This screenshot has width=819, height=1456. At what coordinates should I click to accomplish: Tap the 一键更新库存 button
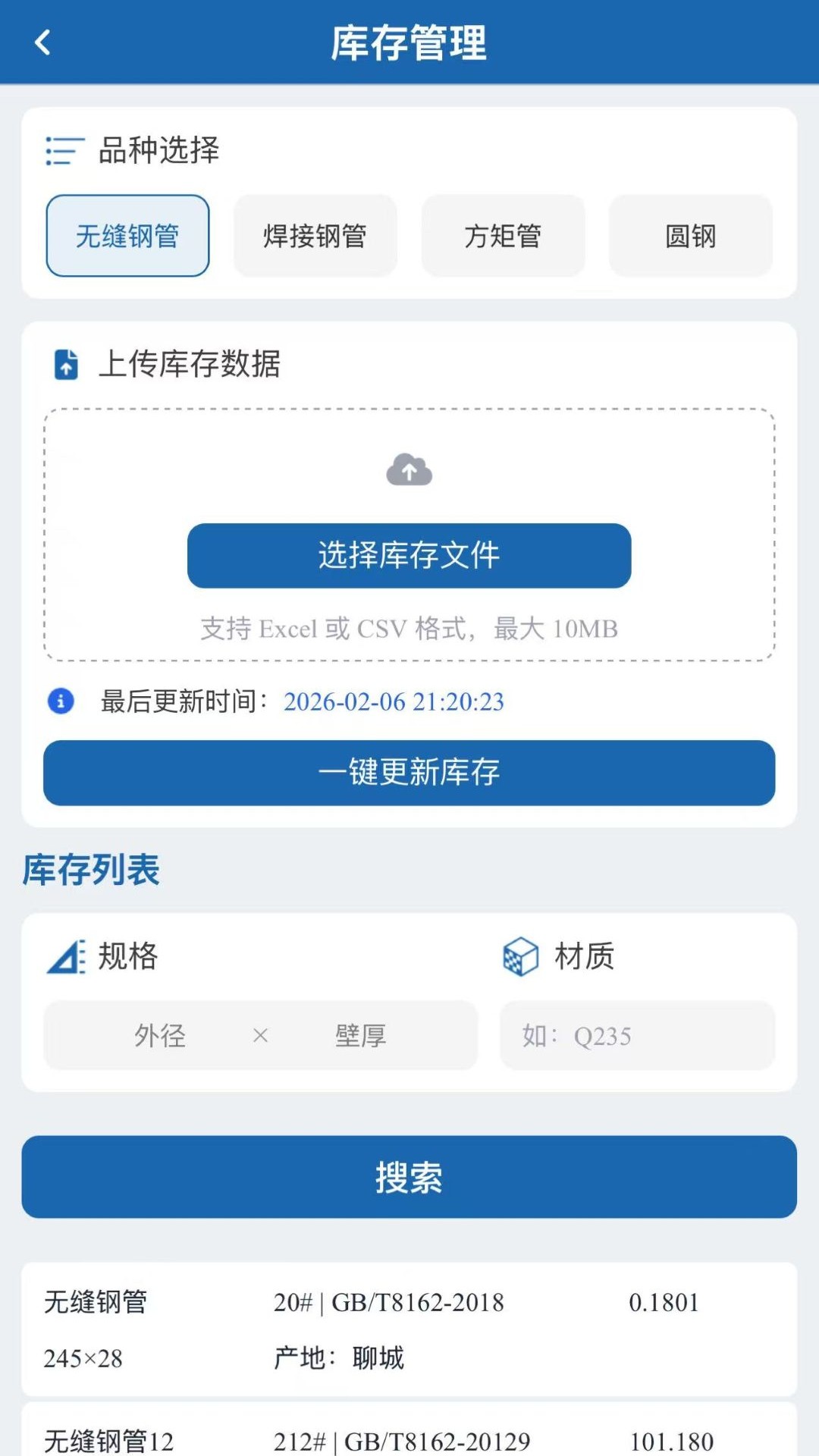pyautogui.click(x=409, y=773)
